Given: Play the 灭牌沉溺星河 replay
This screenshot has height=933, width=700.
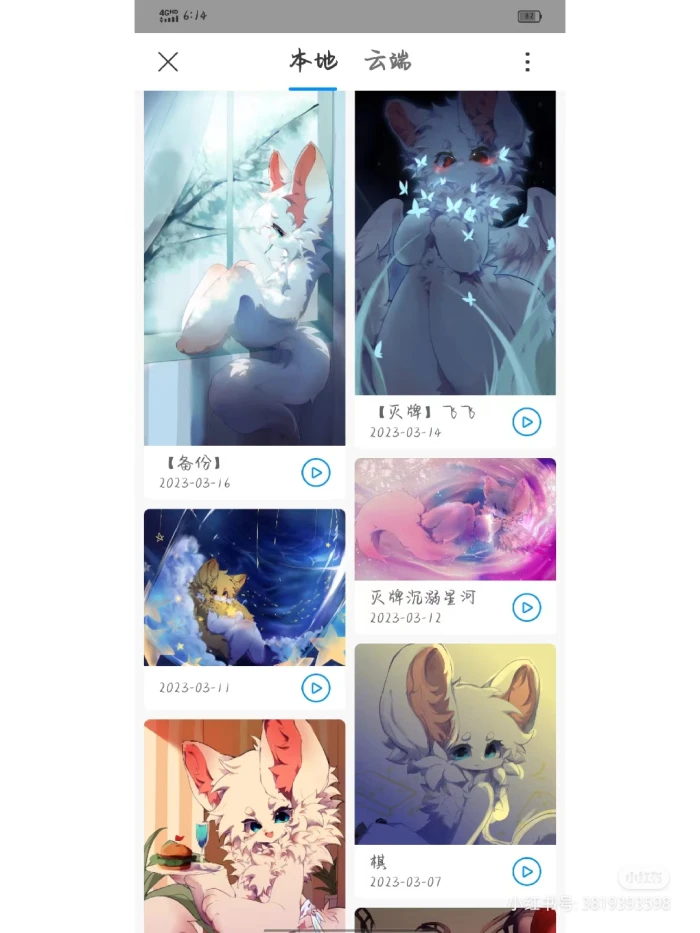Looking at the screenshot, I should (x=527, y=607).
